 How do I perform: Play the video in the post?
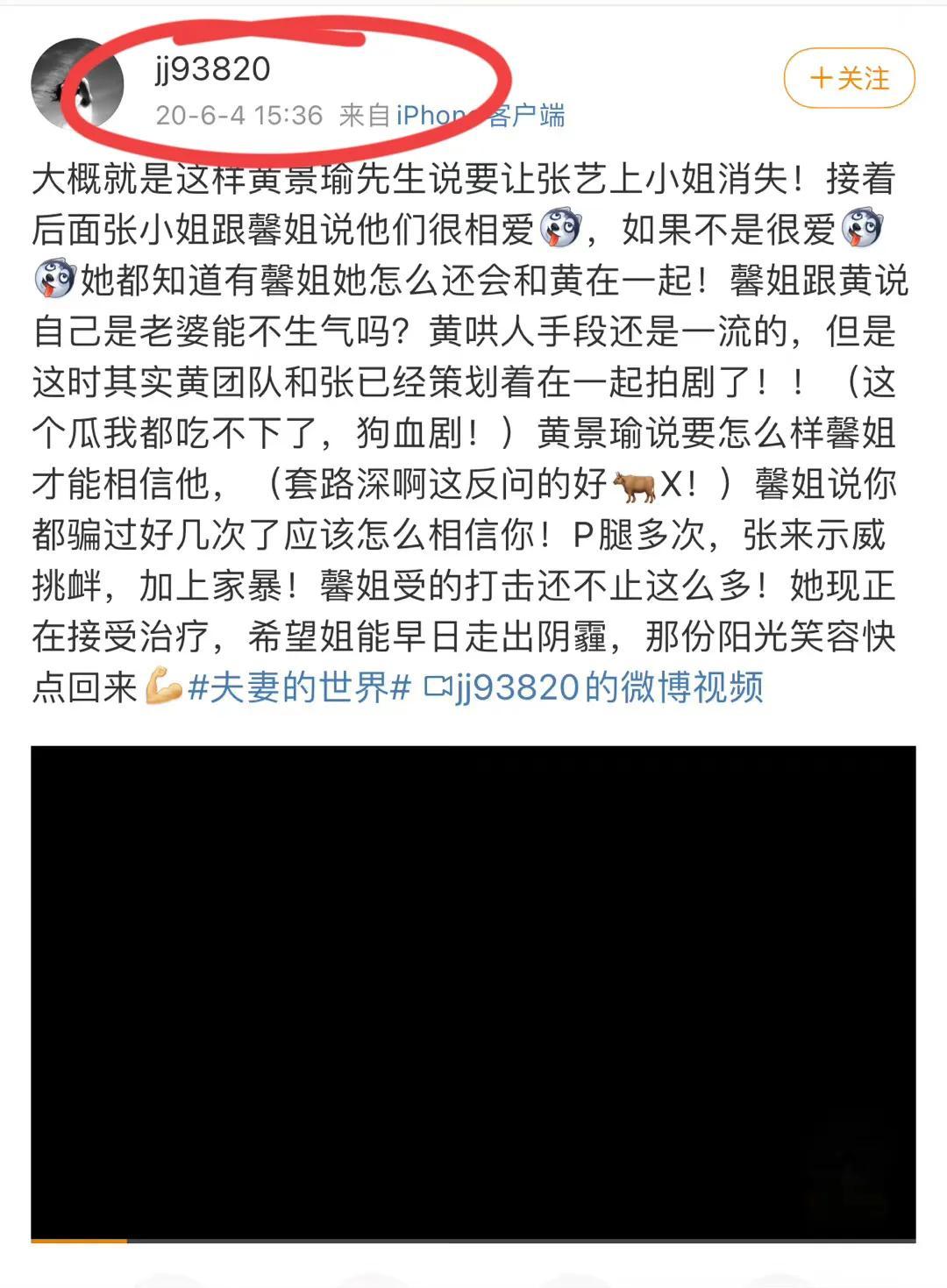[x=473, y=992]
